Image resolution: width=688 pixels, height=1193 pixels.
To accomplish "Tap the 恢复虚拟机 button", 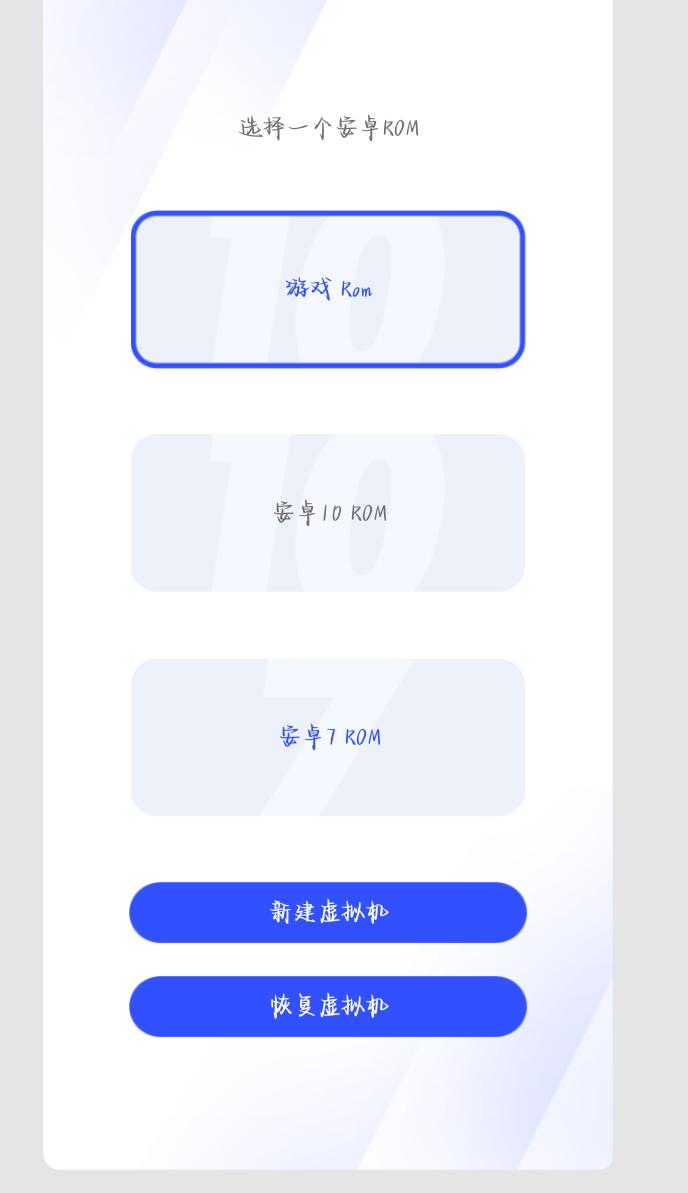I will pos(328,1006).
